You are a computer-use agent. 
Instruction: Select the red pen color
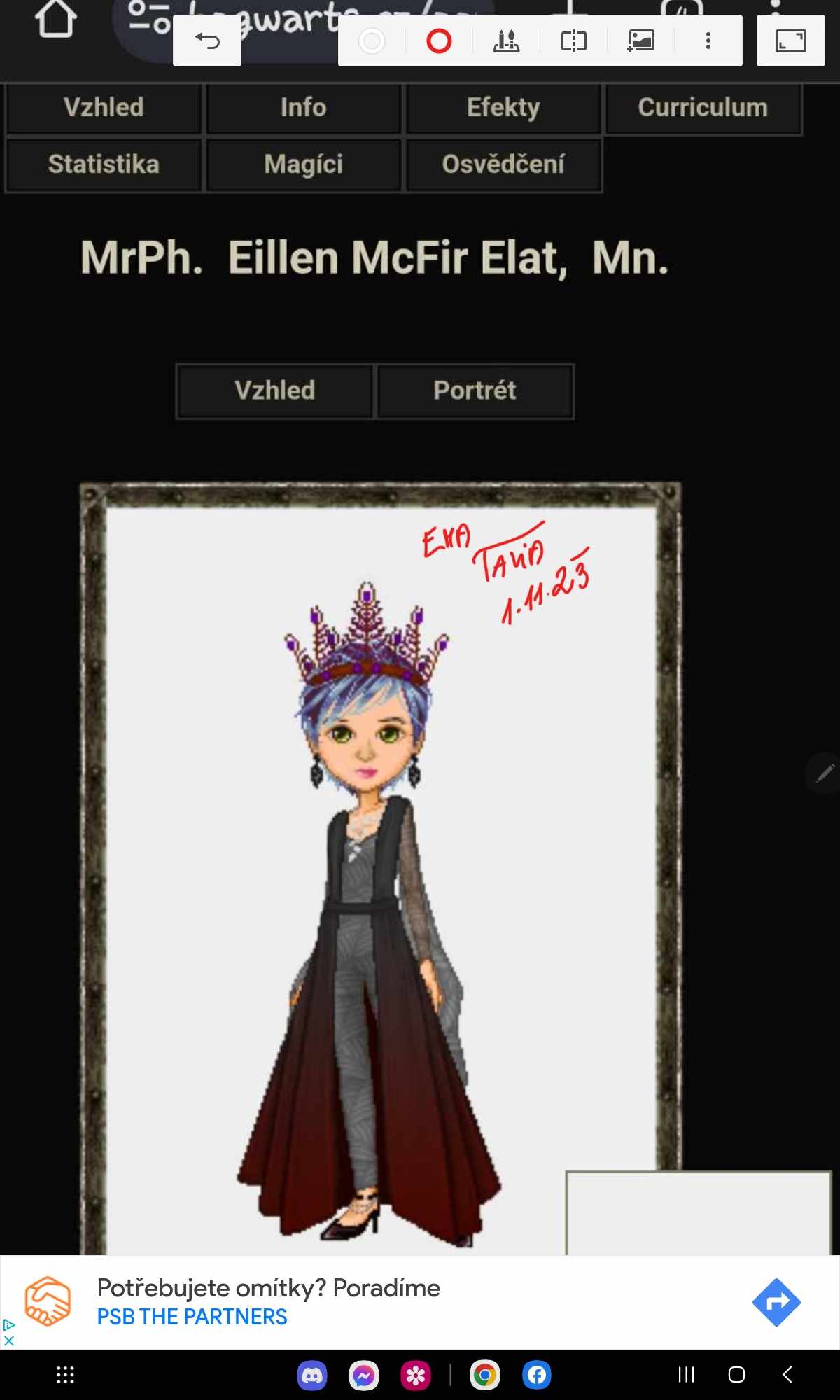tap(439, 41)
